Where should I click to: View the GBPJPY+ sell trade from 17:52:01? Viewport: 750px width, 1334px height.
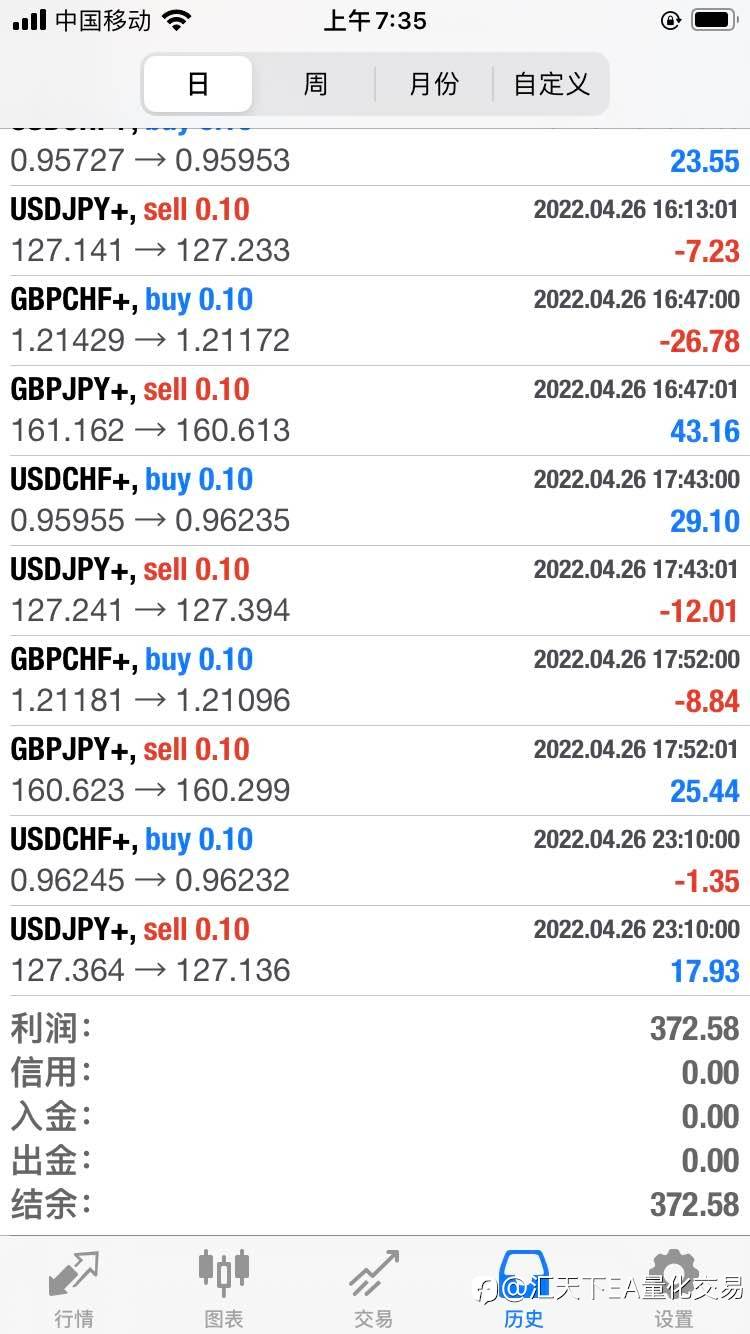click(375, 771)
